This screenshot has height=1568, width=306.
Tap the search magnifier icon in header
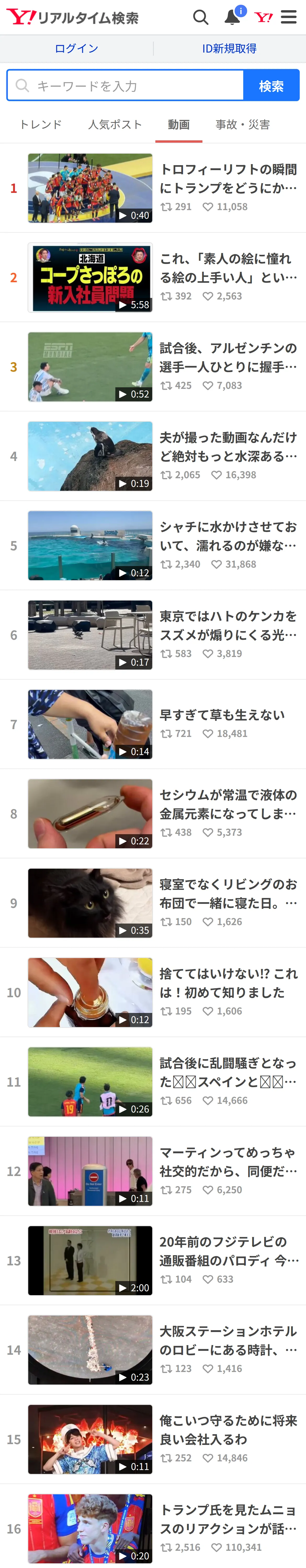pyautogui.click(x=201, y=17)
